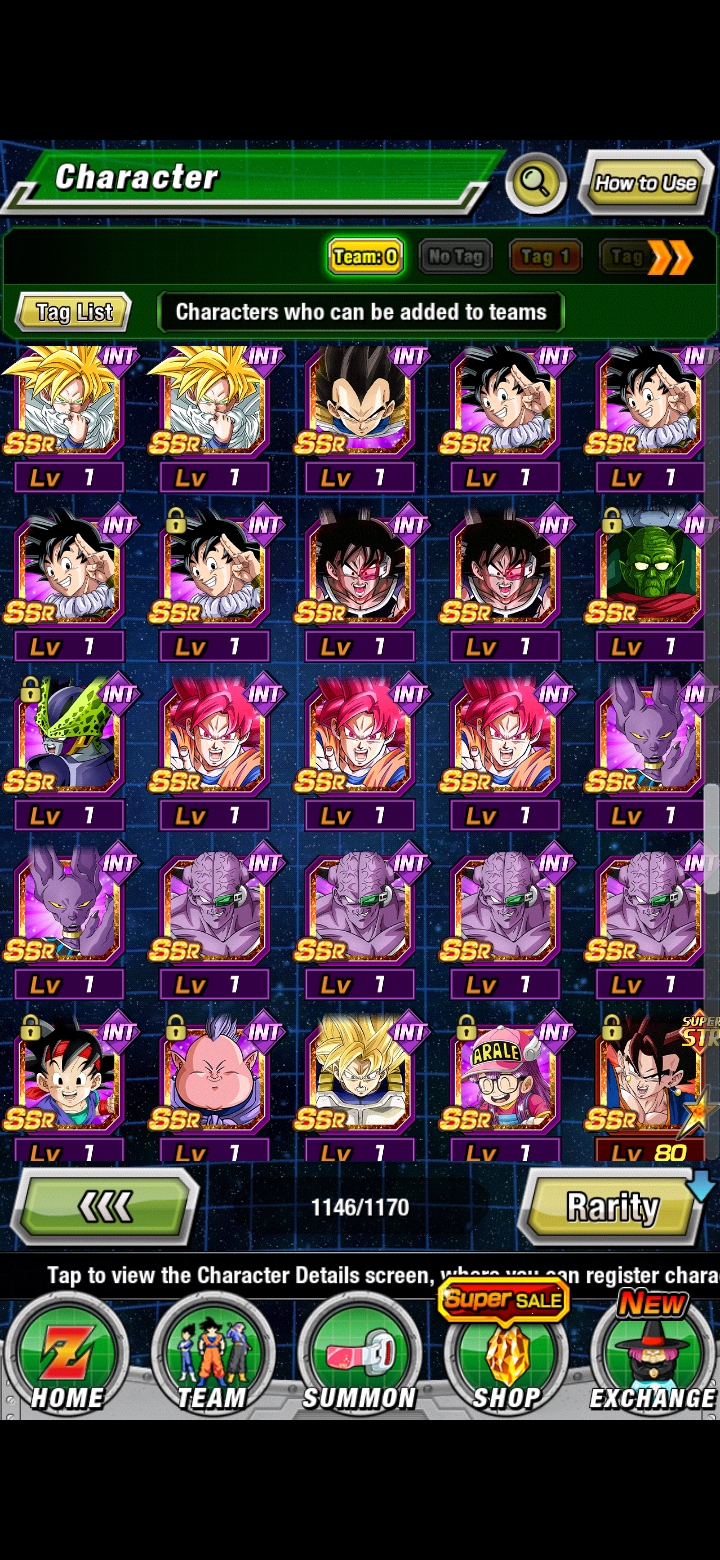
Task: Show more tags with the orange arrows
Action: (670, 257)
